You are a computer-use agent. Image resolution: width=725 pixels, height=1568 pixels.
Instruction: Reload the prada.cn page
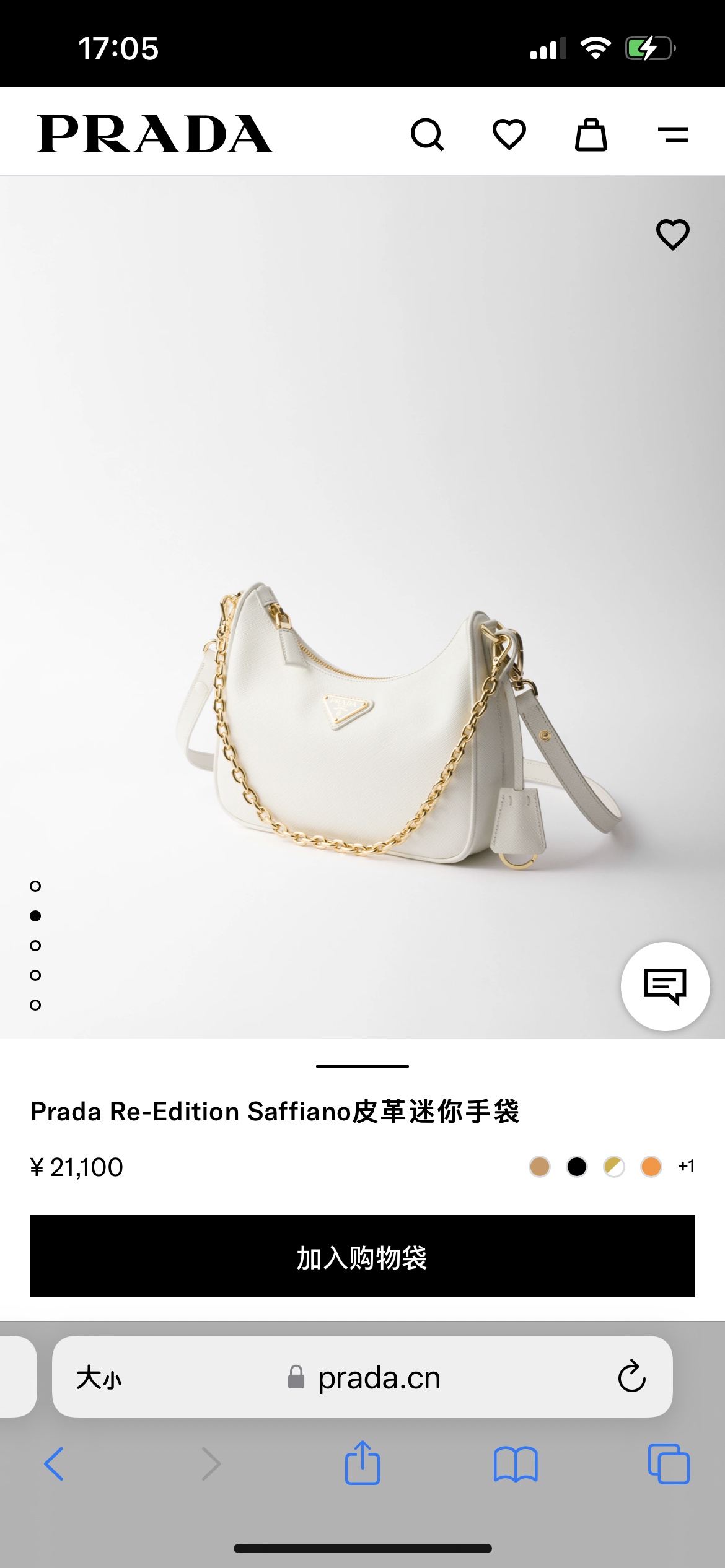coord(631,1377)
